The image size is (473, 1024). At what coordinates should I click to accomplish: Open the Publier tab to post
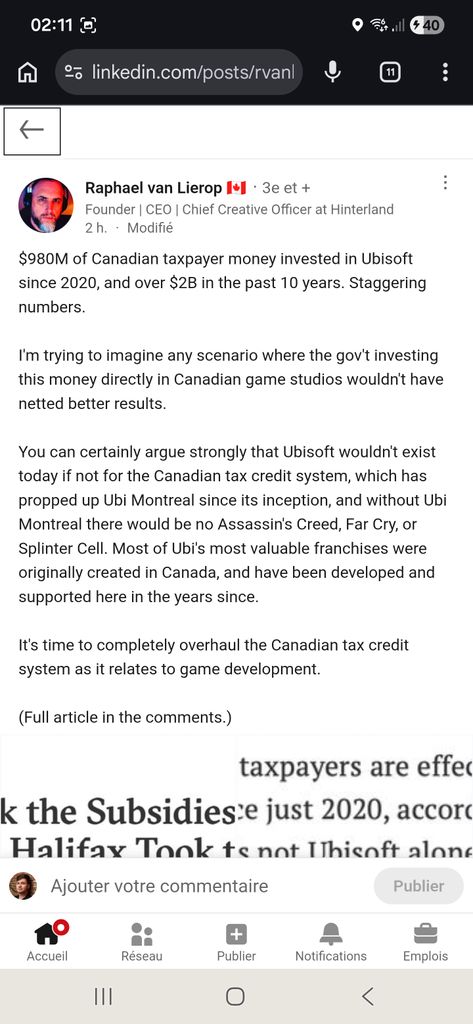tap(236, 941)
